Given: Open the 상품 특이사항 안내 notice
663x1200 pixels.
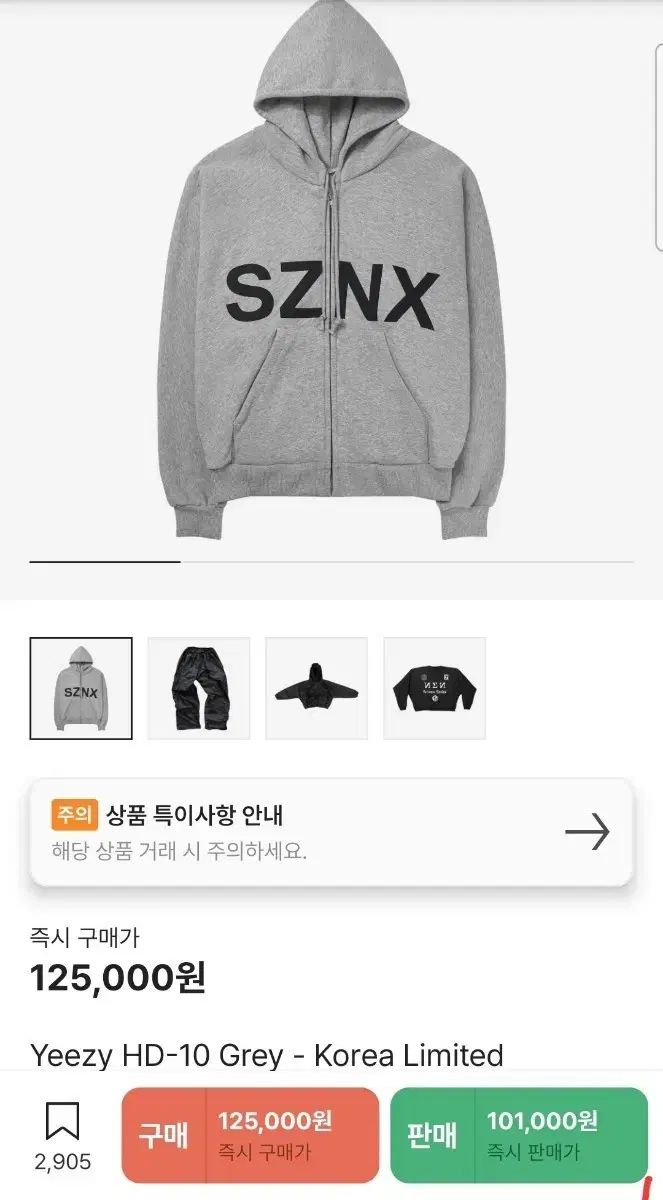Looking at the screenshot, I should (331, 832).
